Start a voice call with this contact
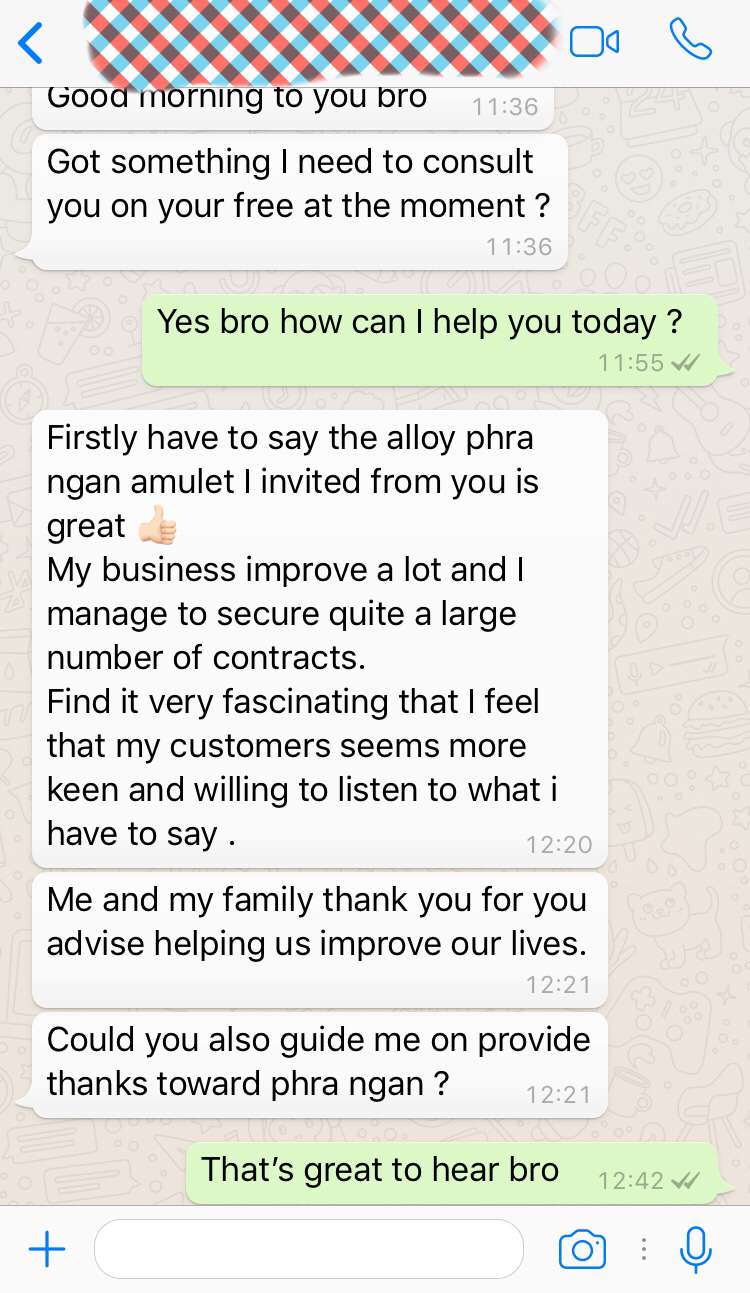 690,41
